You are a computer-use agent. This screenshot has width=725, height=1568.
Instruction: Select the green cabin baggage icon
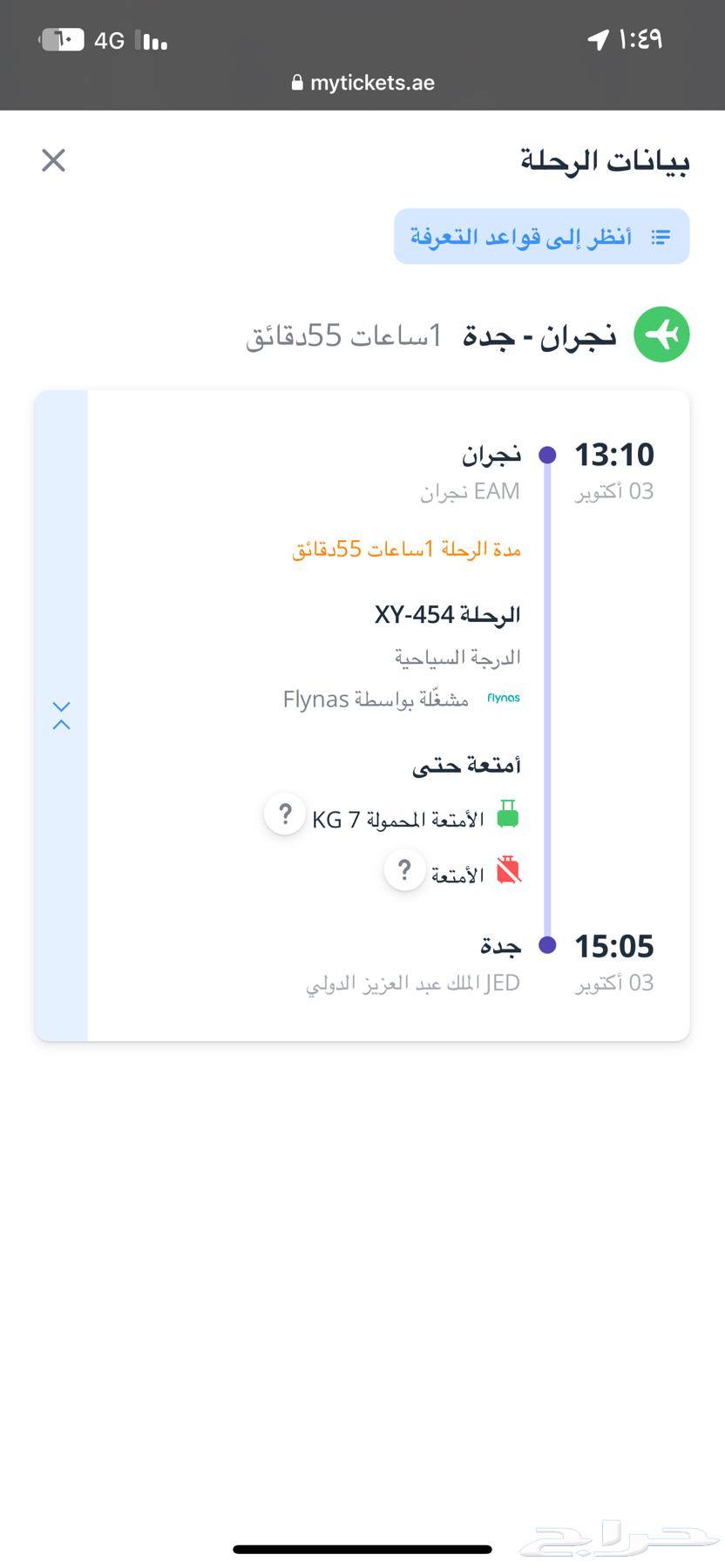click(x=510, y=814)
